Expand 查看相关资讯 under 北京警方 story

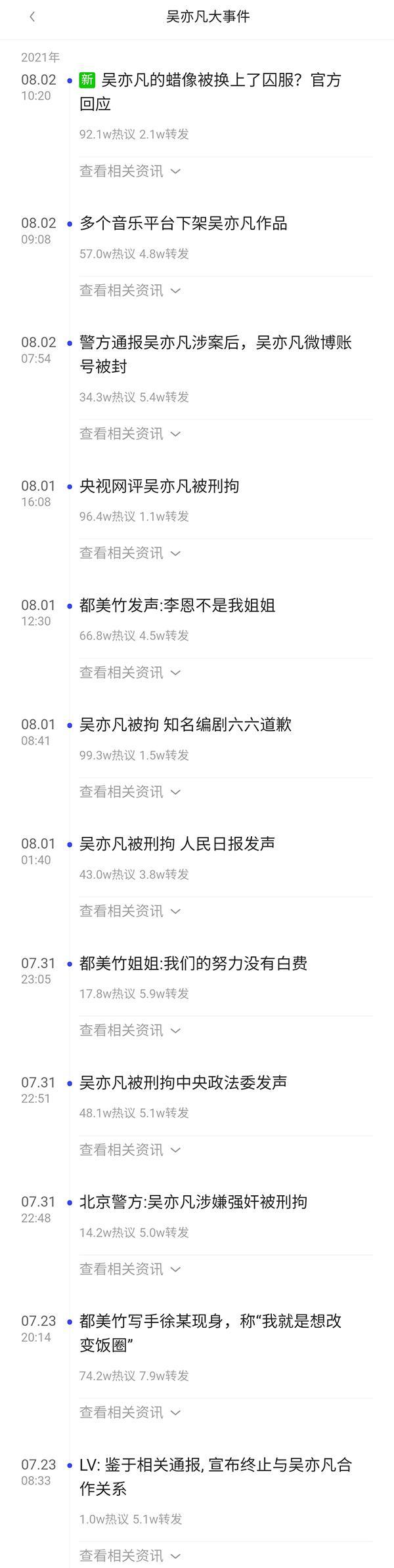point(129,1269)
